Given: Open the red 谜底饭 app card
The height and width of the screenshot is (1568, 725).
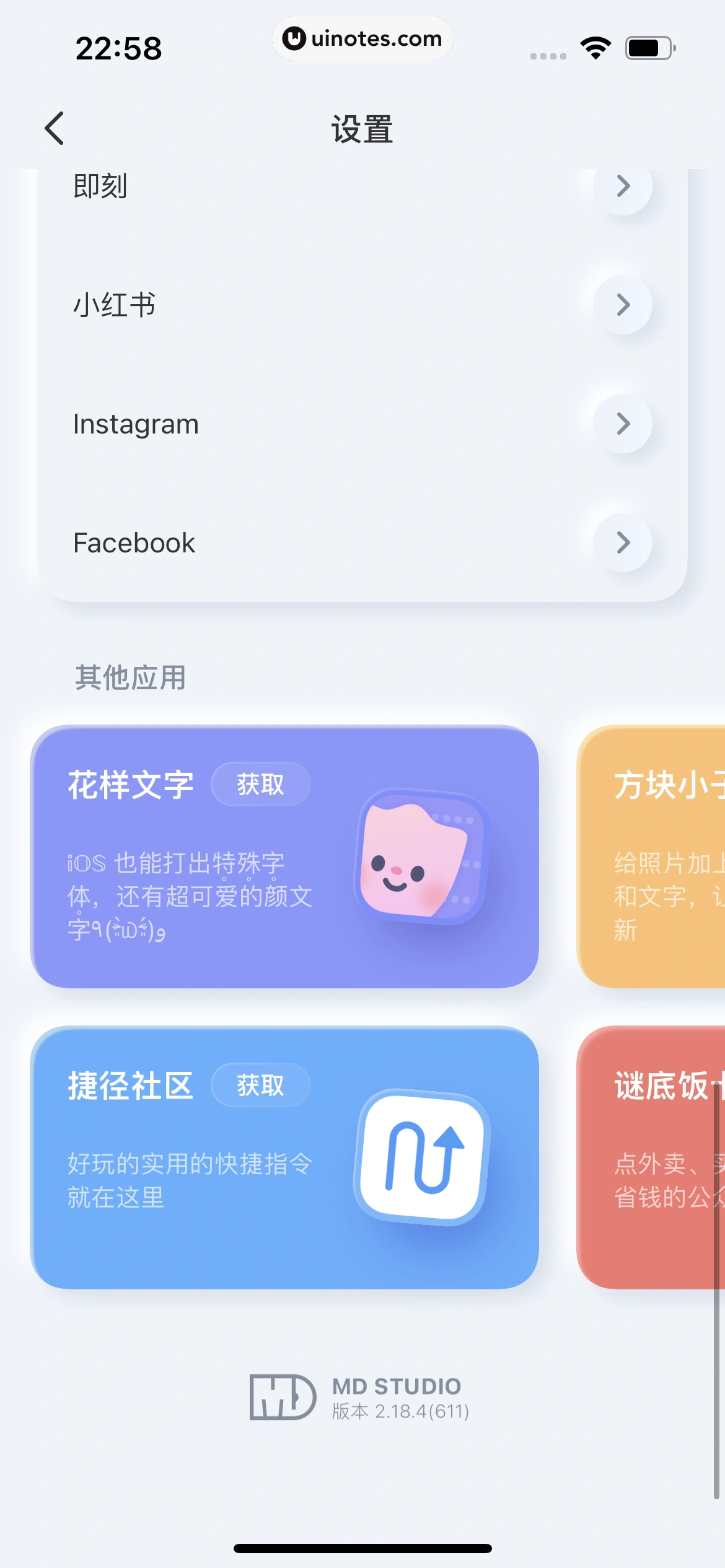Looking at the screenshot, I should (x=651, y=1158).
